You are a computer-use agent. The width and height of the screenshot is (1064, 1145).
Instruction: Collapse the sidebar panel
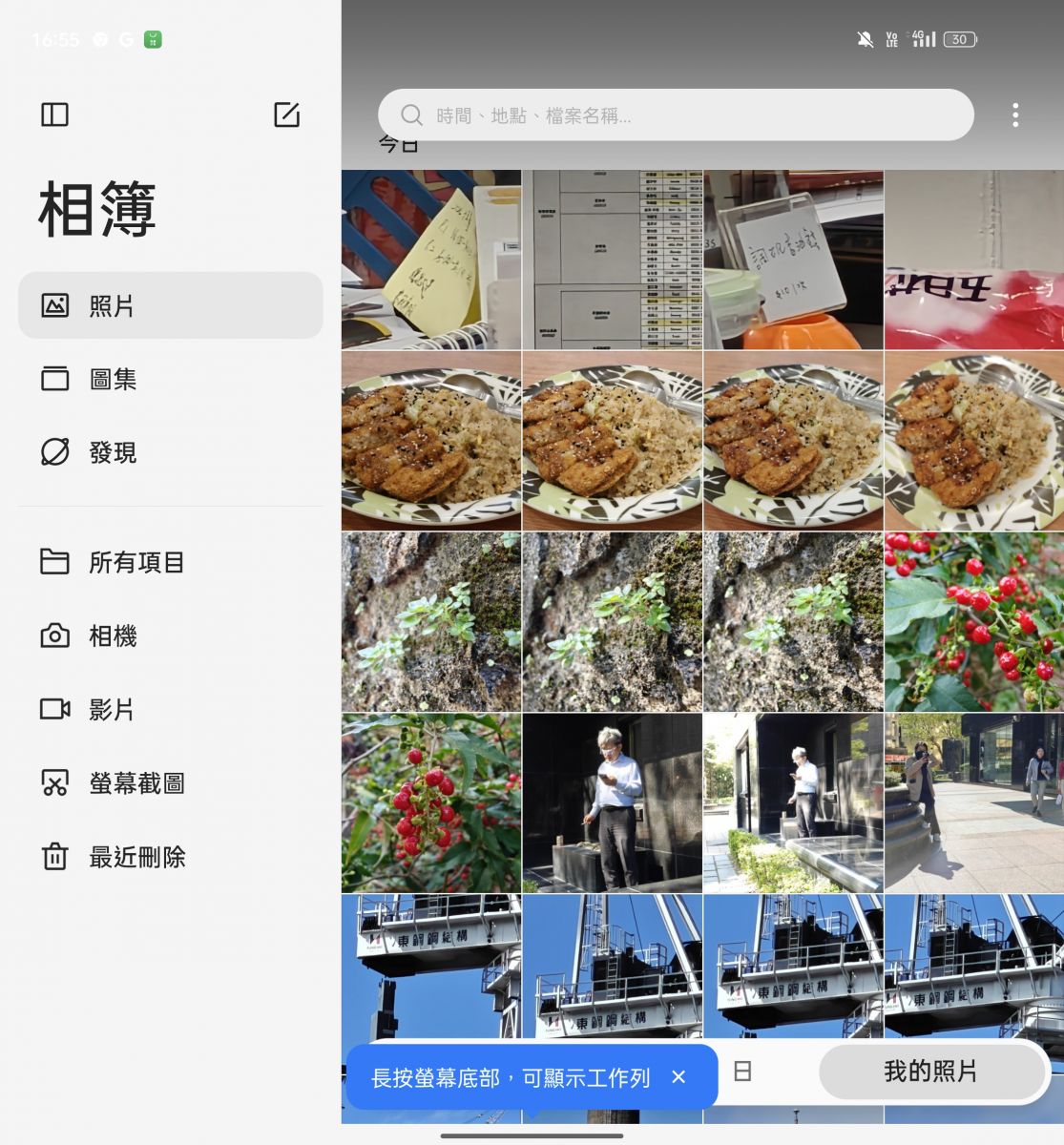click(x=54, y=115)
